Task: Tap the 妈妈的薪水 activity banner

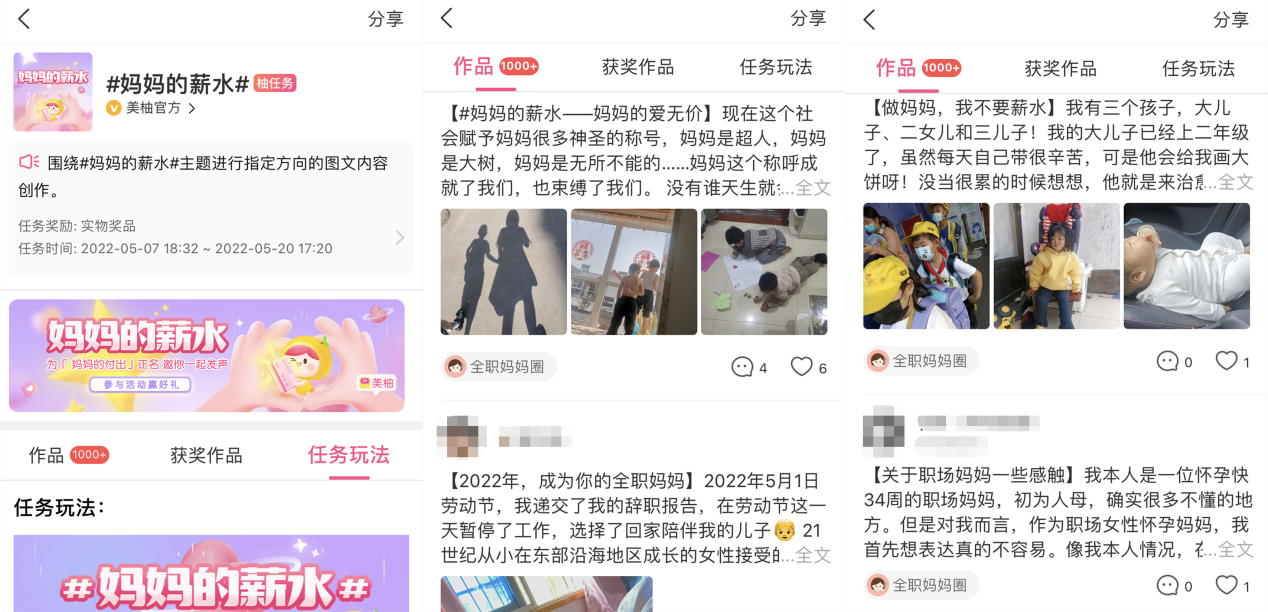Action: pos(207,355)
